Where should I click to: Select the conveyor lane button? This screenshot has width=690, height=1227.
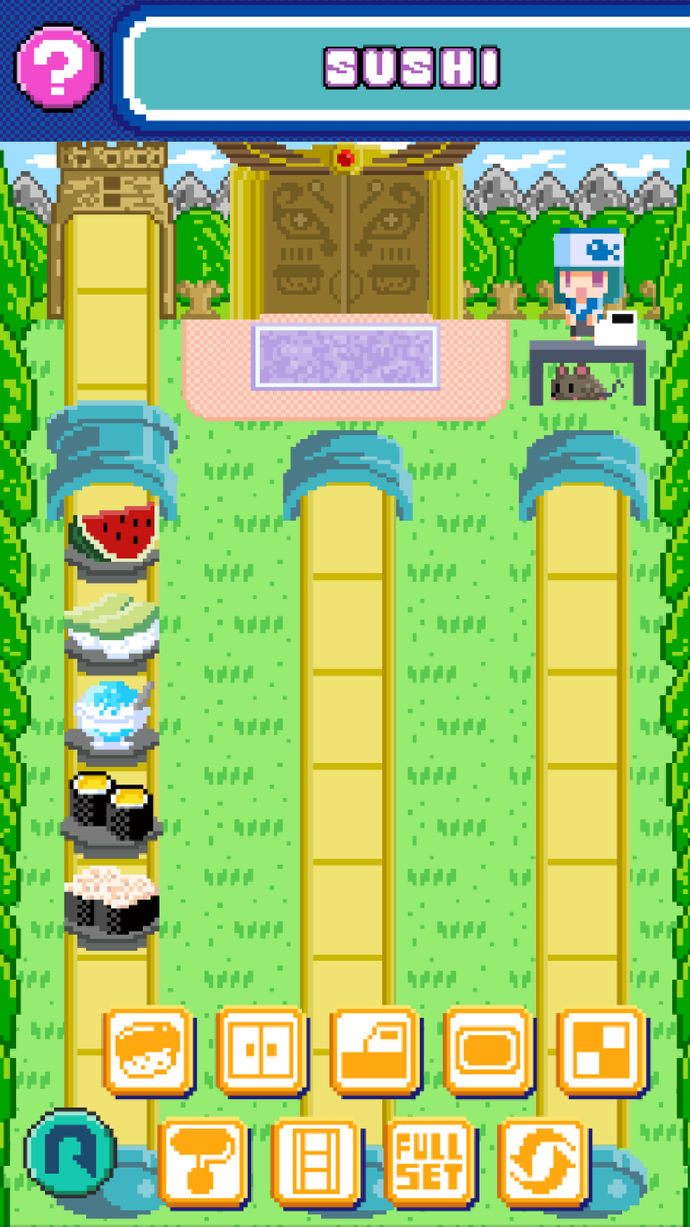tap(316, 1162)
